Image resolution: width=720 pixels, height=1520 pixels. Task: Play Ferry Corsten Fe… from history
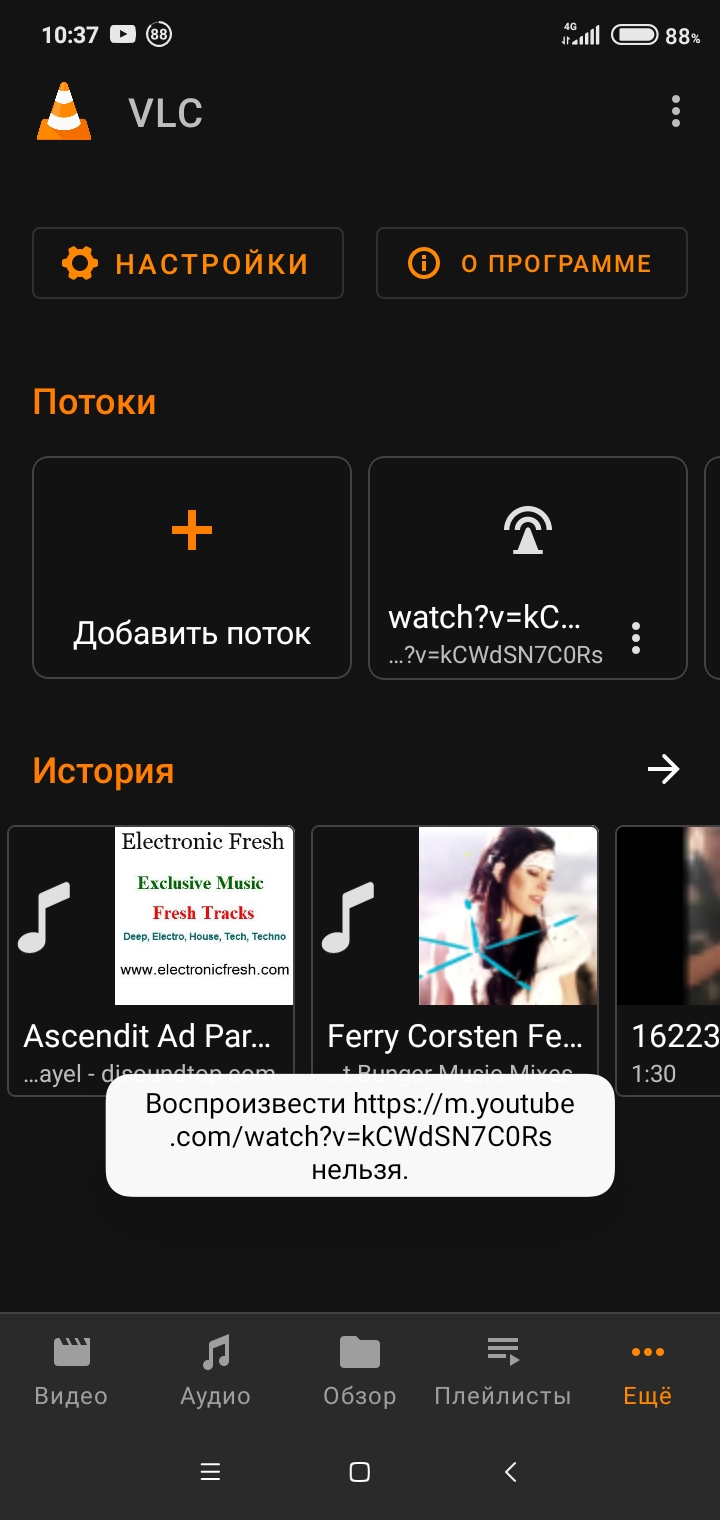click(x=456, y=950)
